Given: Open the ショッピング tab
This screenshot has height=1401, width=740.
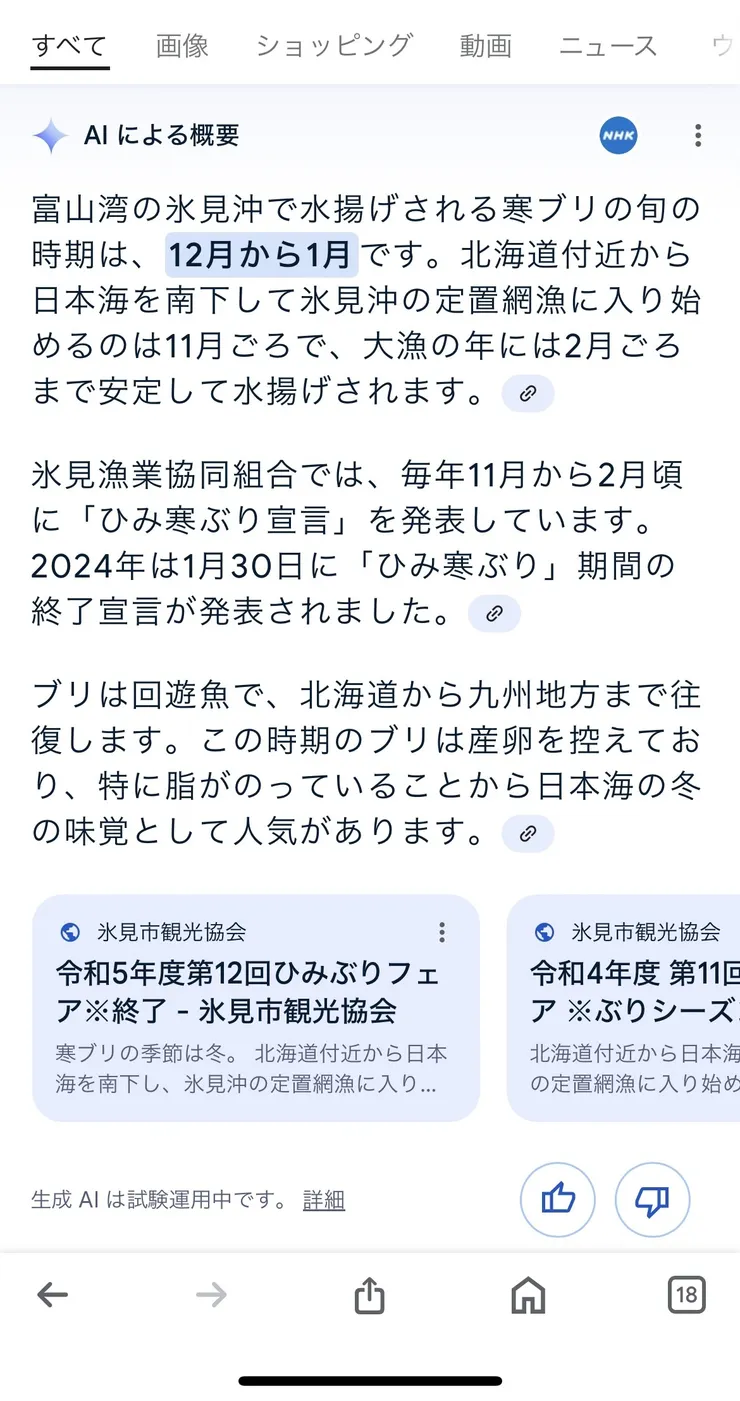Looking at the screenshot, I should (x=333, y=45).
